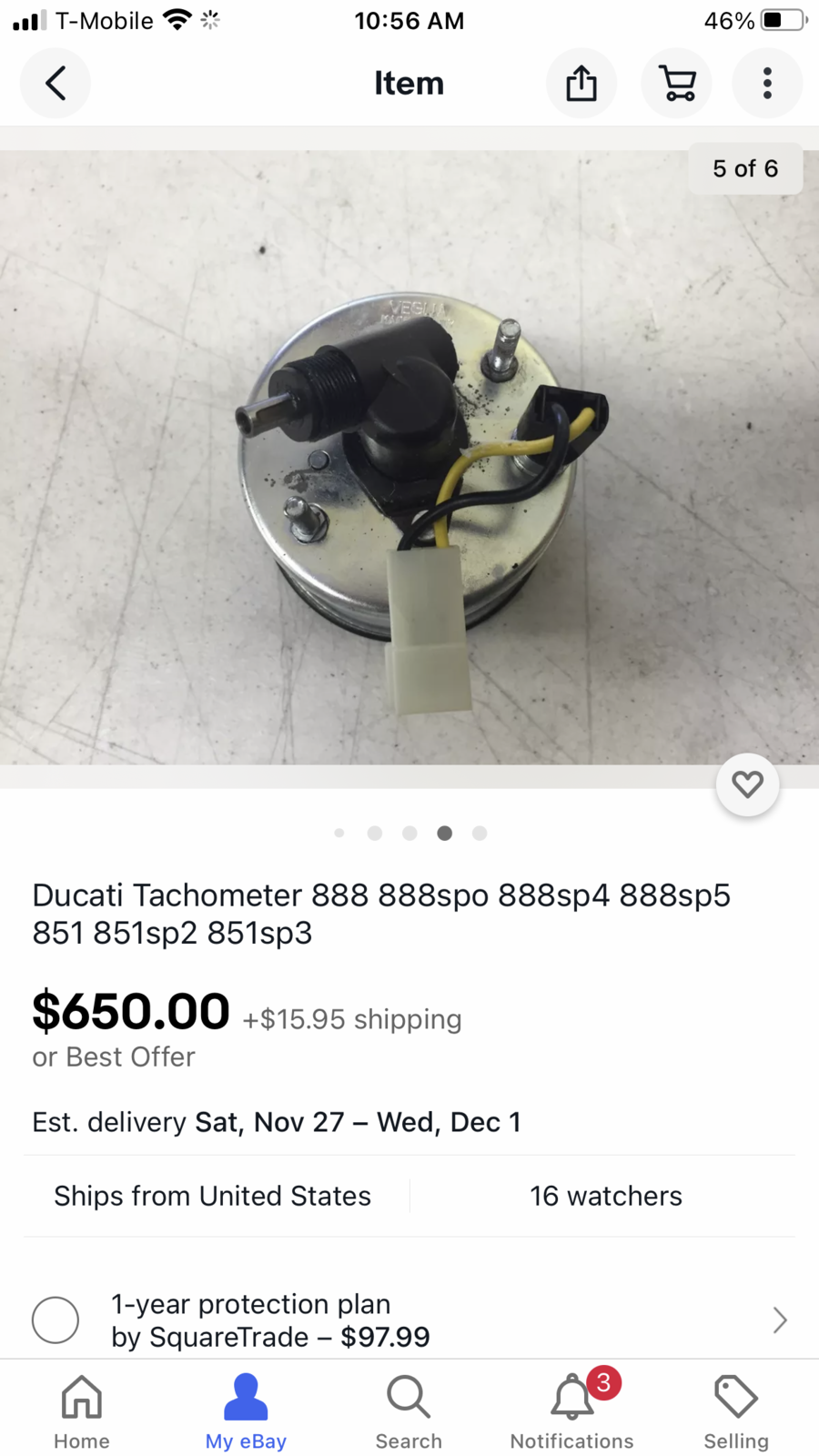Open the three-dot overflow menu
The width and height of the screenshot is (819, 1456).
(767, 84)
